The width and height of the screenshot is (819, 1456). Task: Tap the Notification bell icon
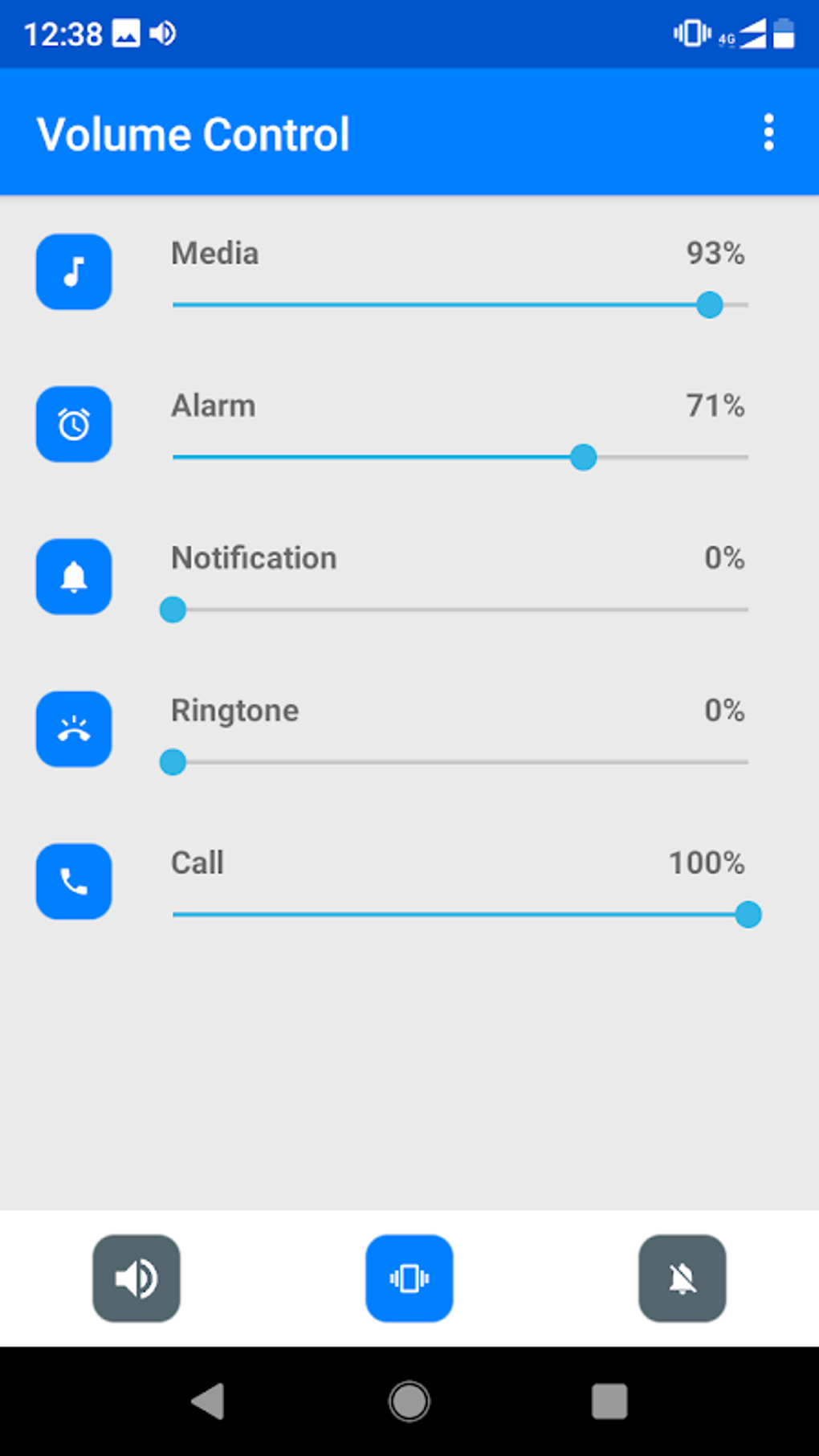tap(74, 577)
